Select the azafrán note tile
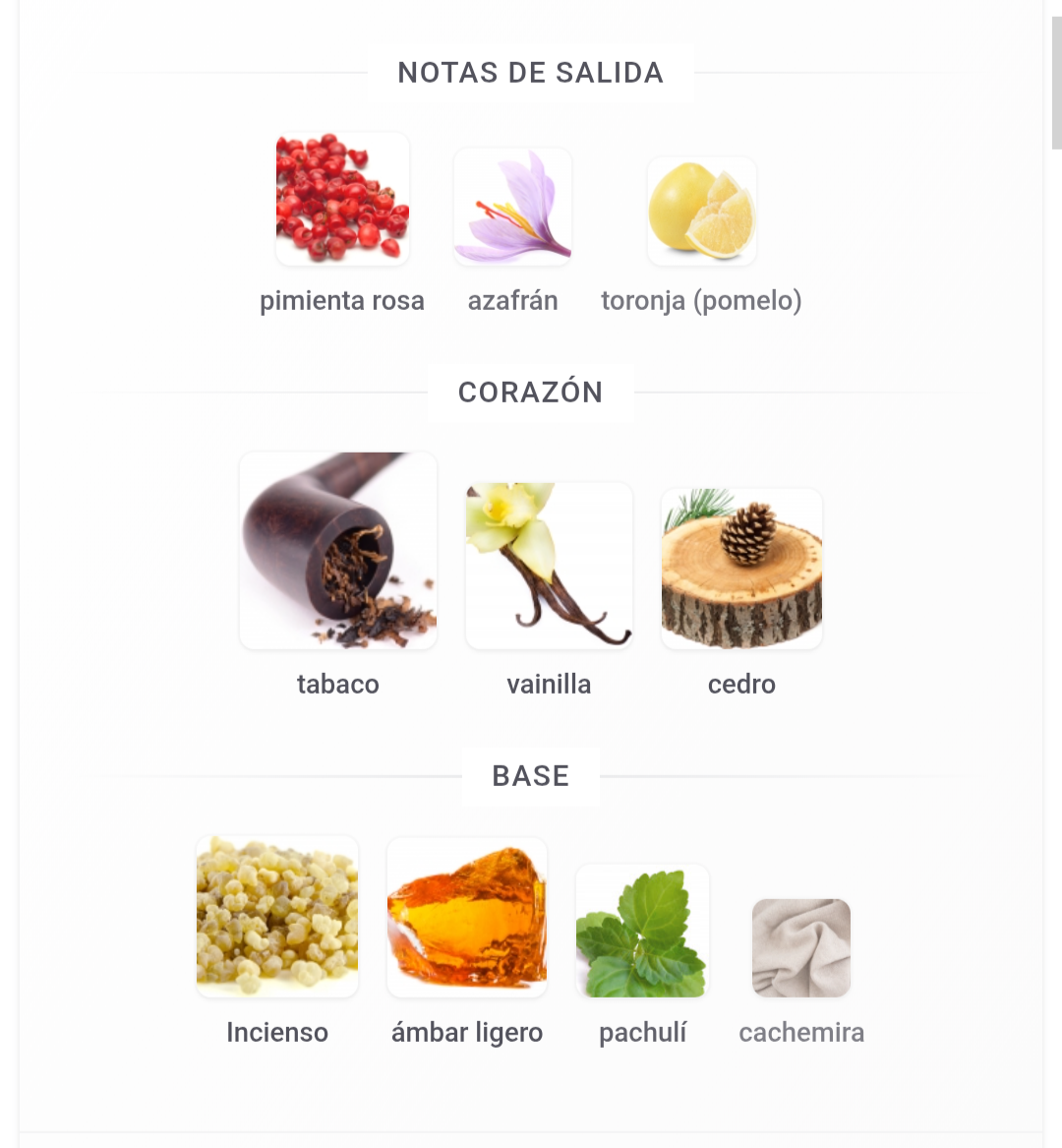Viewport: 1062px width, 1148px height. pyautogui.click(x=512, y=208)
